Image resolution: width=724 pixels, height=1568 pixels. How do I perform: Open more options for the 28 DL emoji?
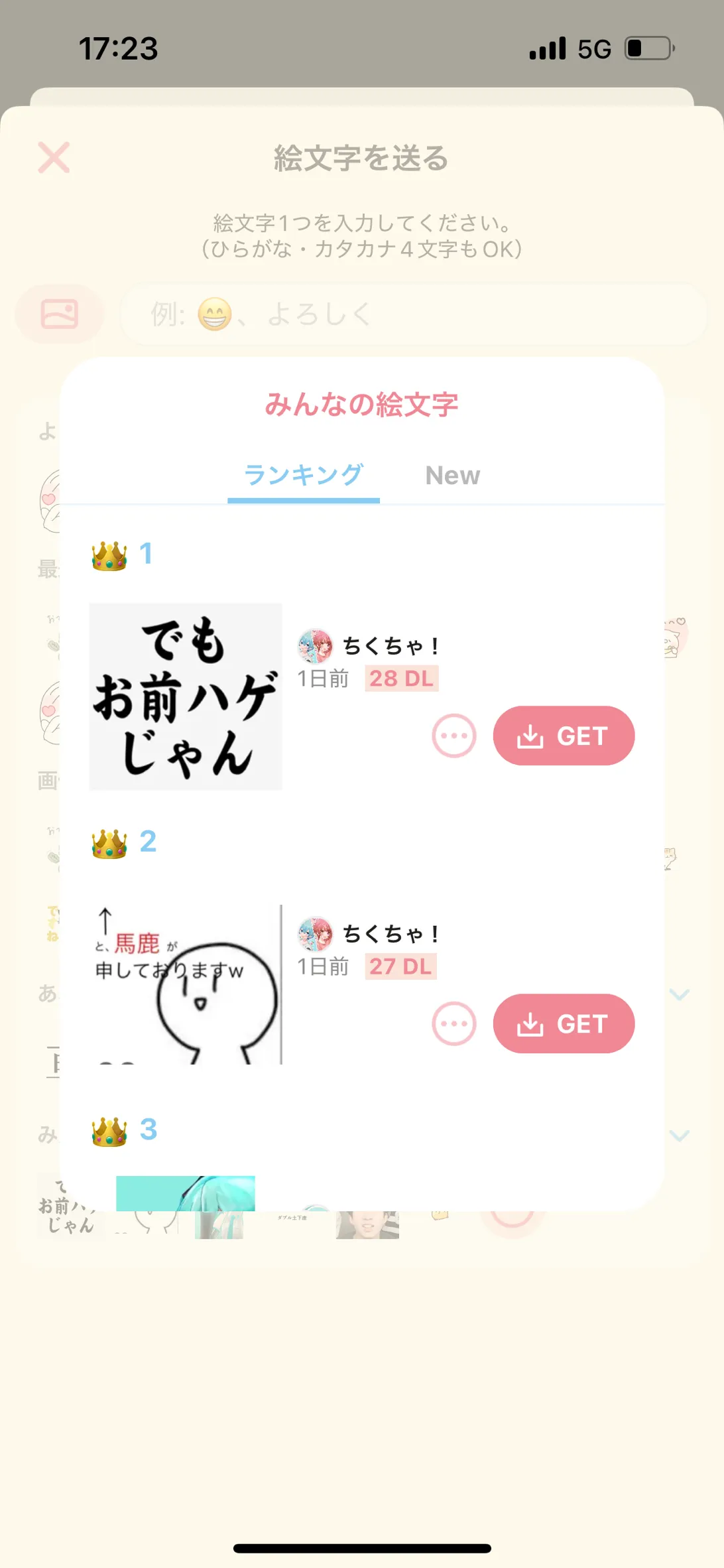click(454, 736)
